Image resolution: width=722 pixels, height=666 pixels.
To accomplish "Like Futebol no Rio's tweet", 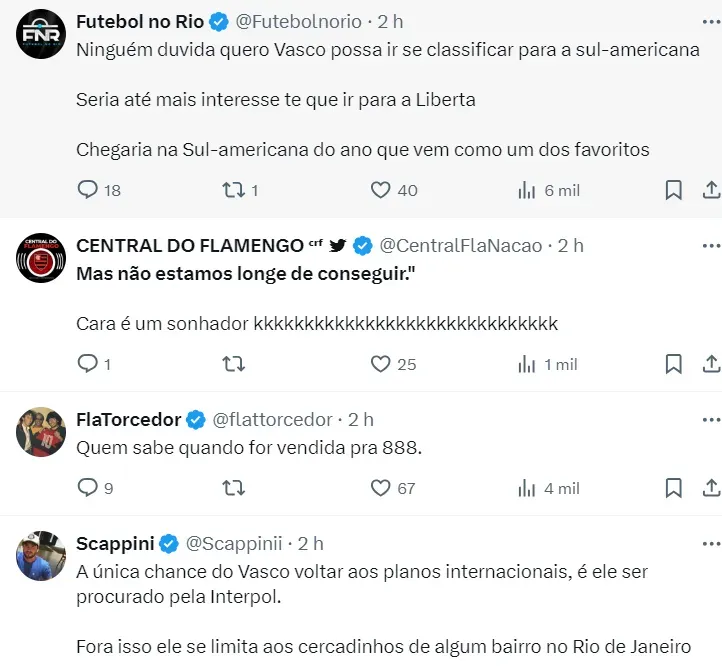I will click(380, 190).
